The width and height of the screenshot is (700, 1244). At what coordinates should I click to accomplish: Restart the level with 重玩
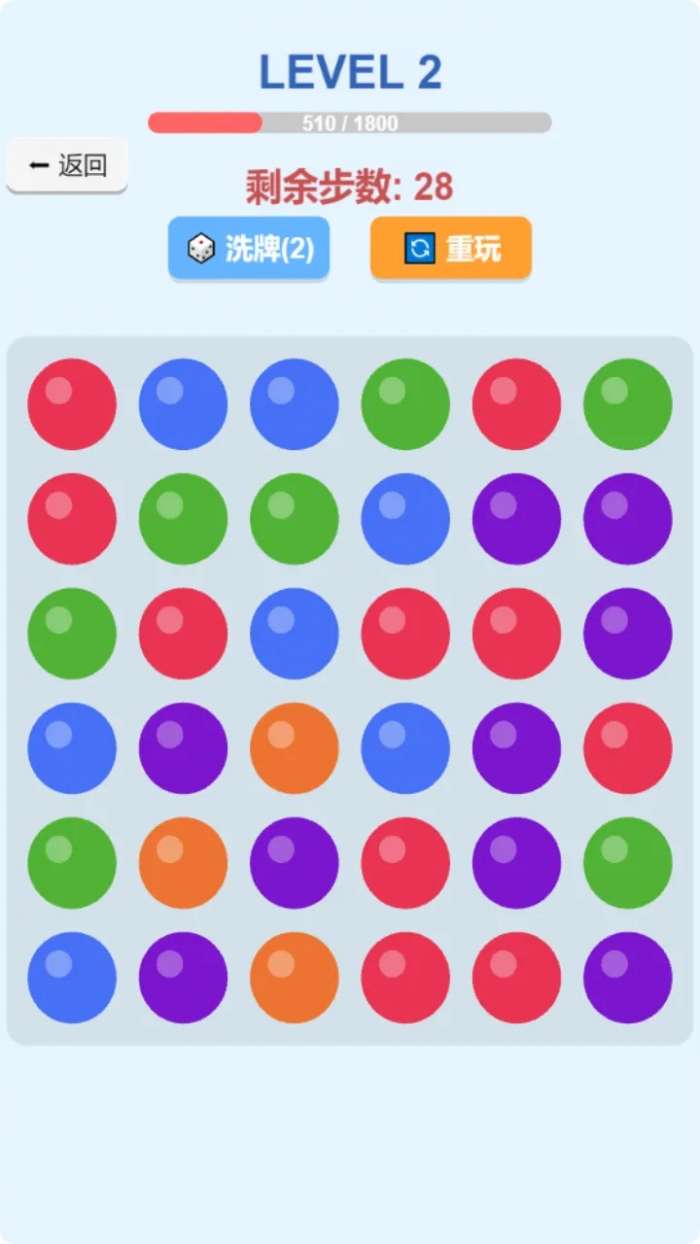451,248
